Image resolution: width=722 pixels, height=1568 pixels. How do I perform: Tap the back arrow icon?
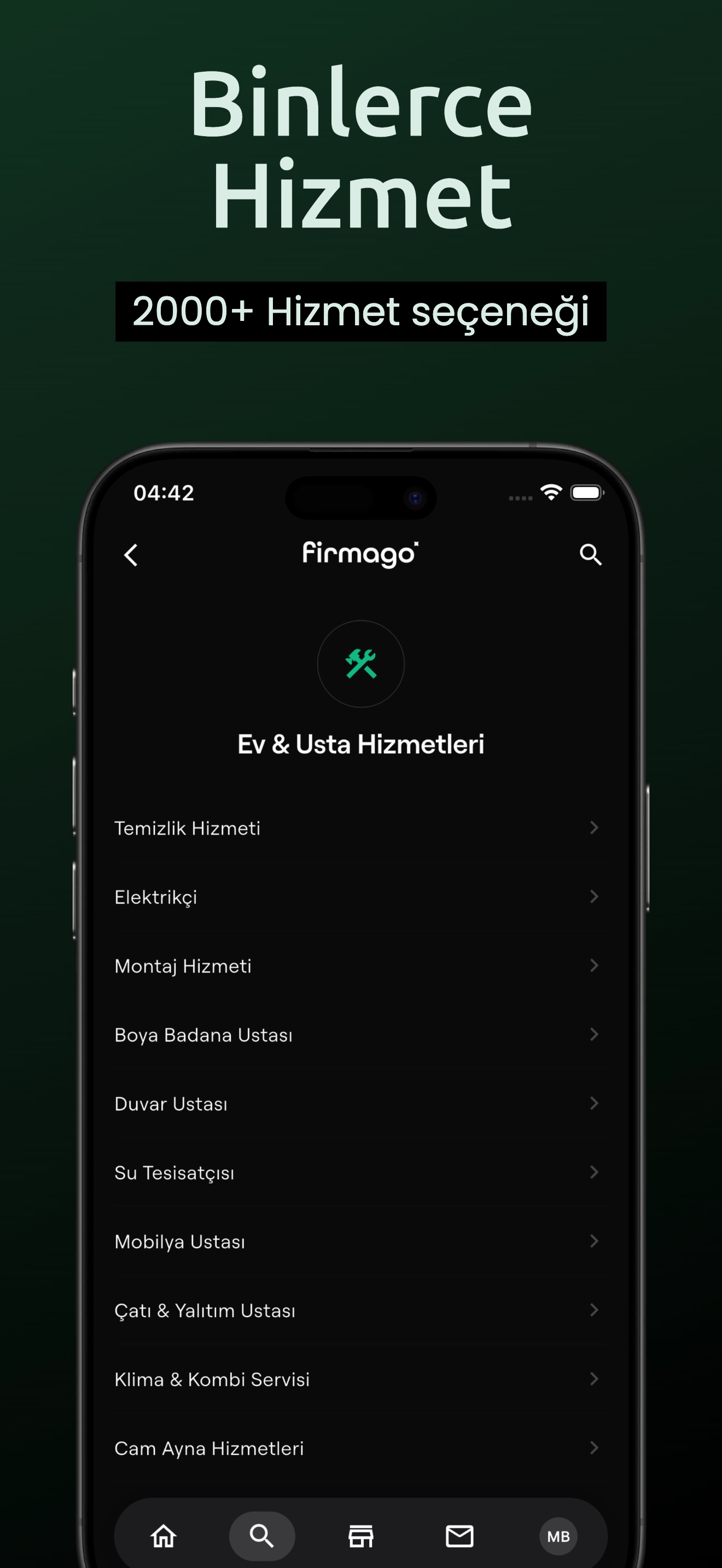point(131,554)
